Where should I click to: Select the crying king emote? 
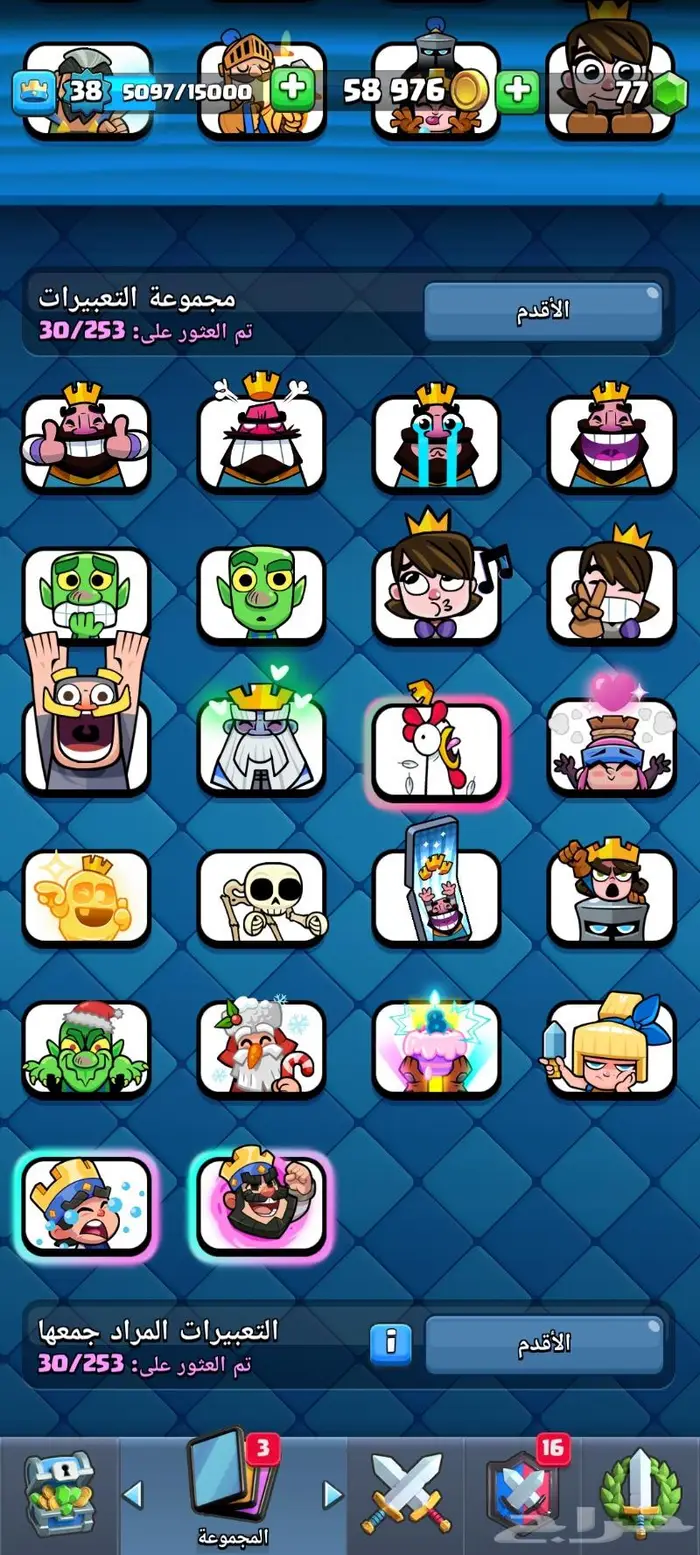click(x=436, y=441)
